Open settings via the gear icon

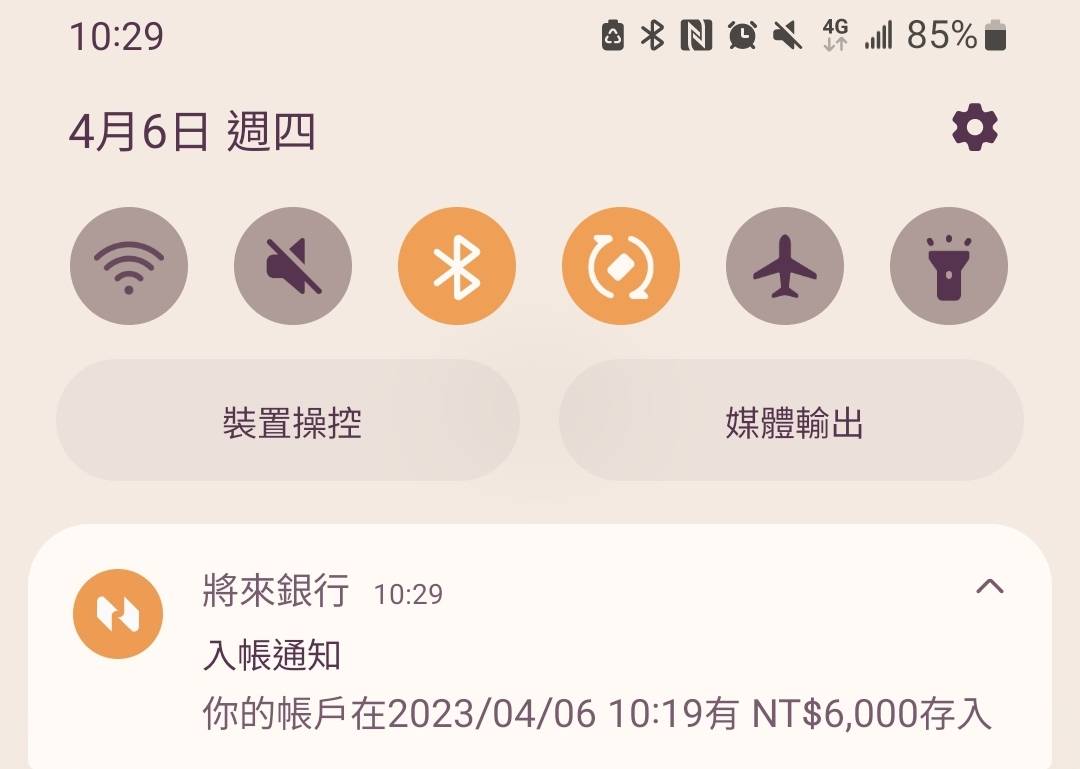pos(974,129)
